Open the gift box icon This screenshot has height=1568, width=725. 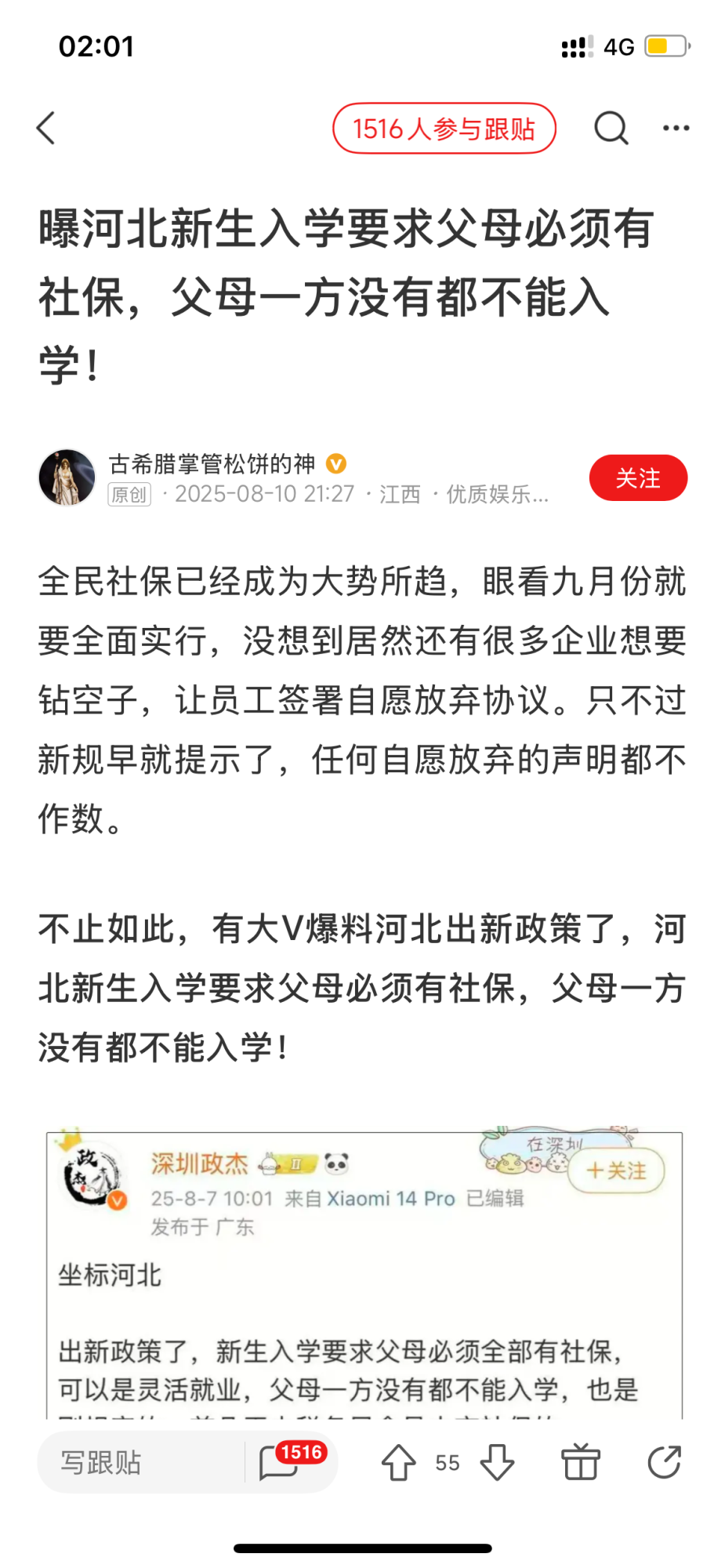[x=581, y=1462]
